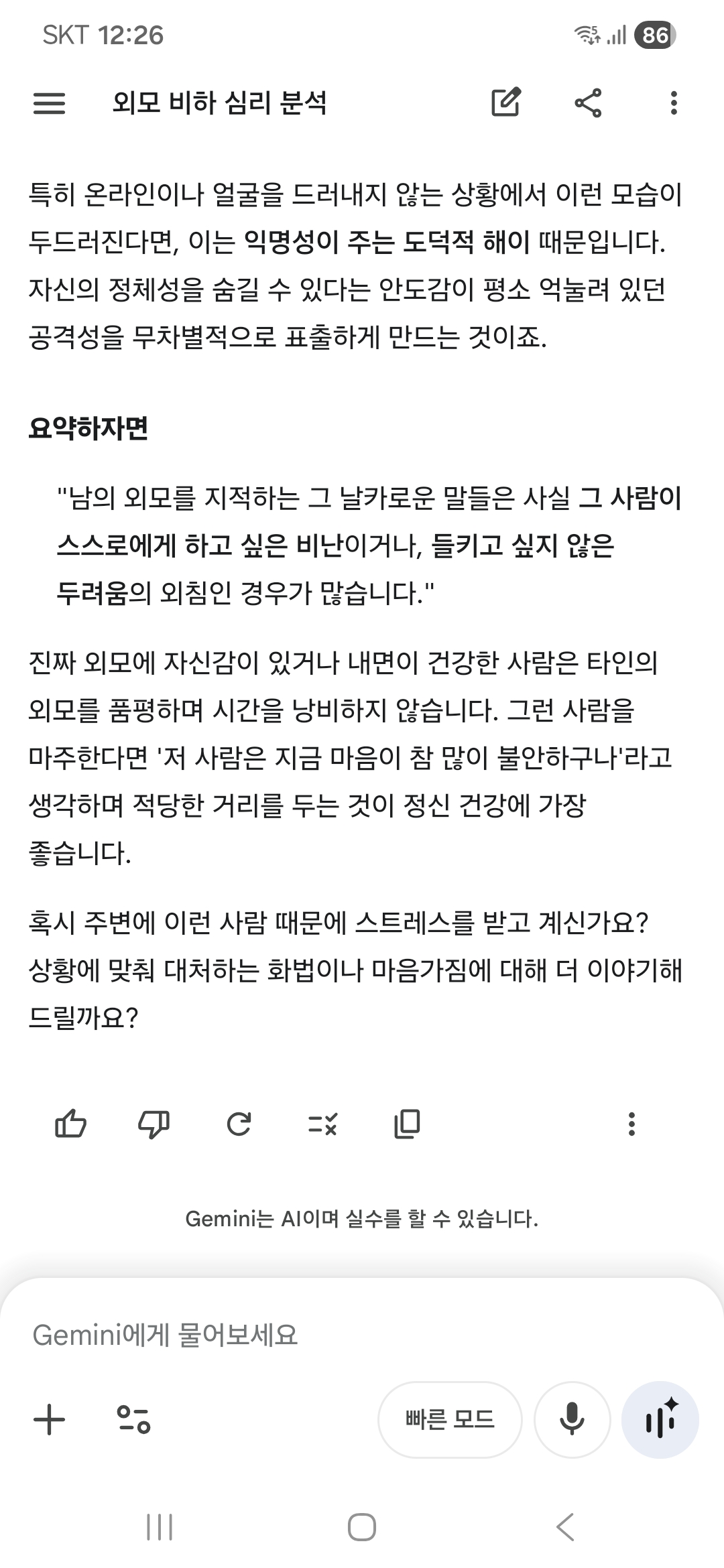Go to home screen via the home button
The width and height of the screenshot is (724, 1568).
(361, 1528)
